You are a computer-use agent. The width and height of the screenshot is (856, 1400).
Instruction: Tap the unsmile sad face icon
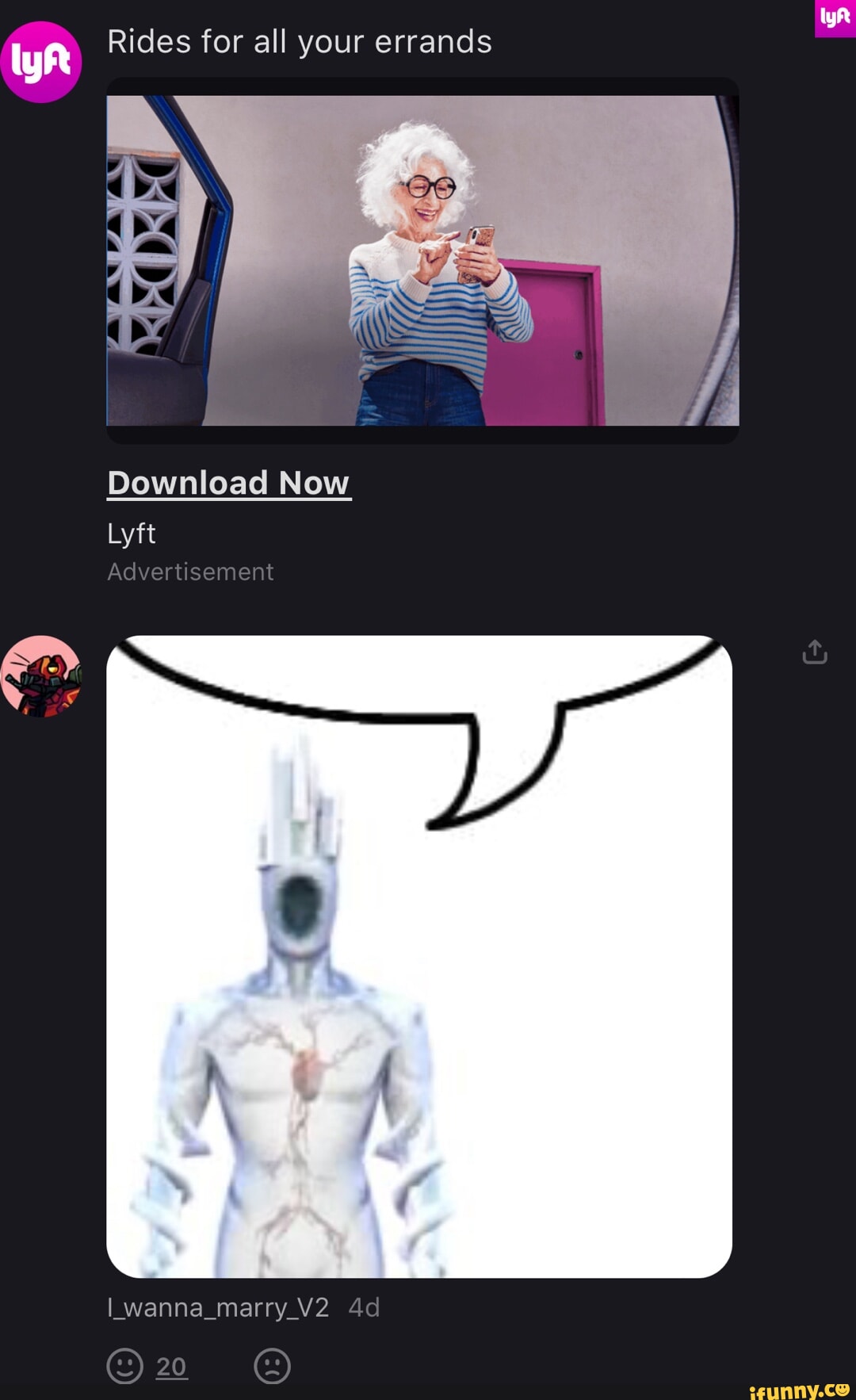click(x=272, y=1366)
